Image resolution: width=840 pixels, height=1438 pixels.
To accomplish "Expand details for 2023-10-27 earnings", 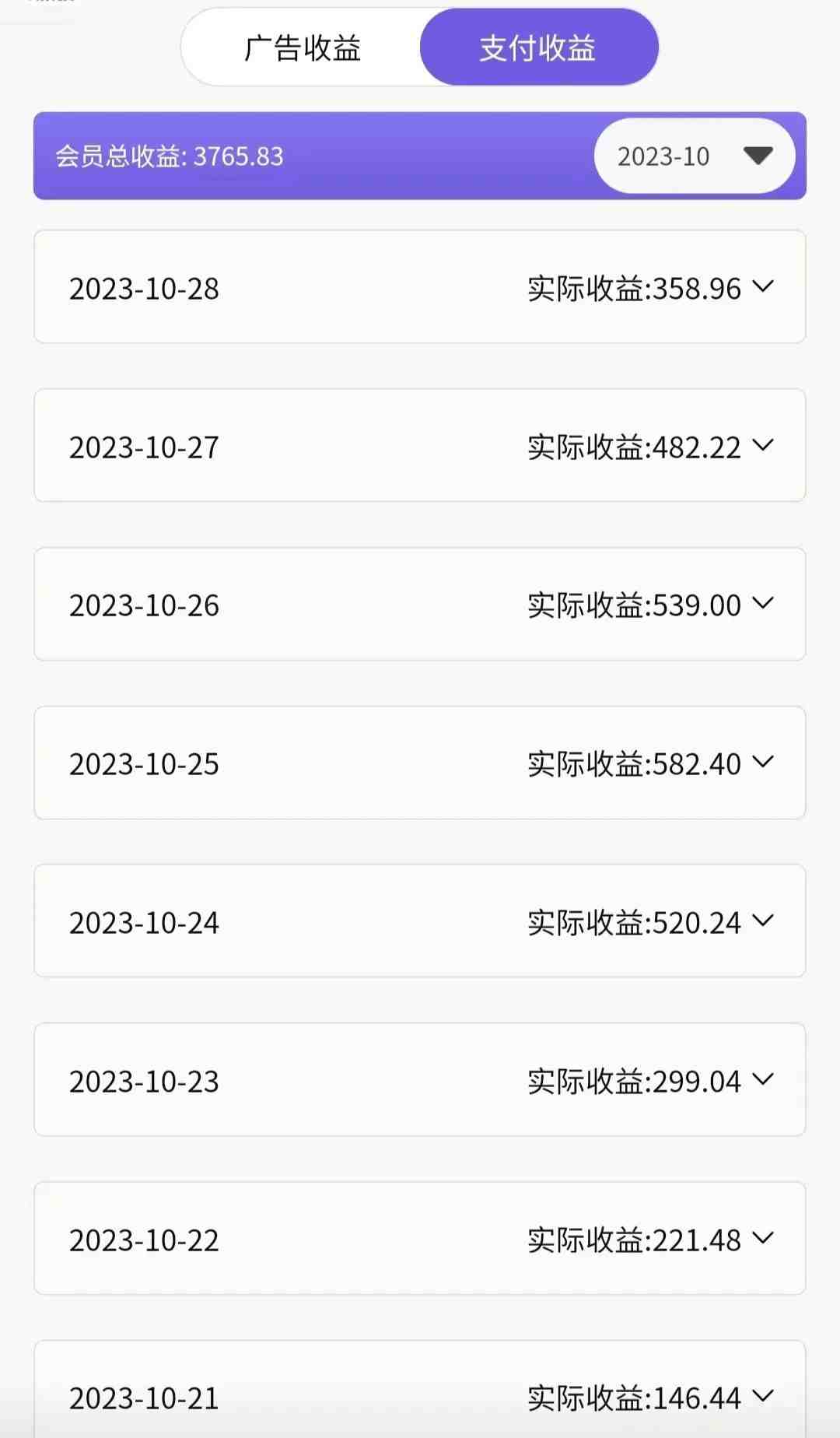I will click(765, 446).
